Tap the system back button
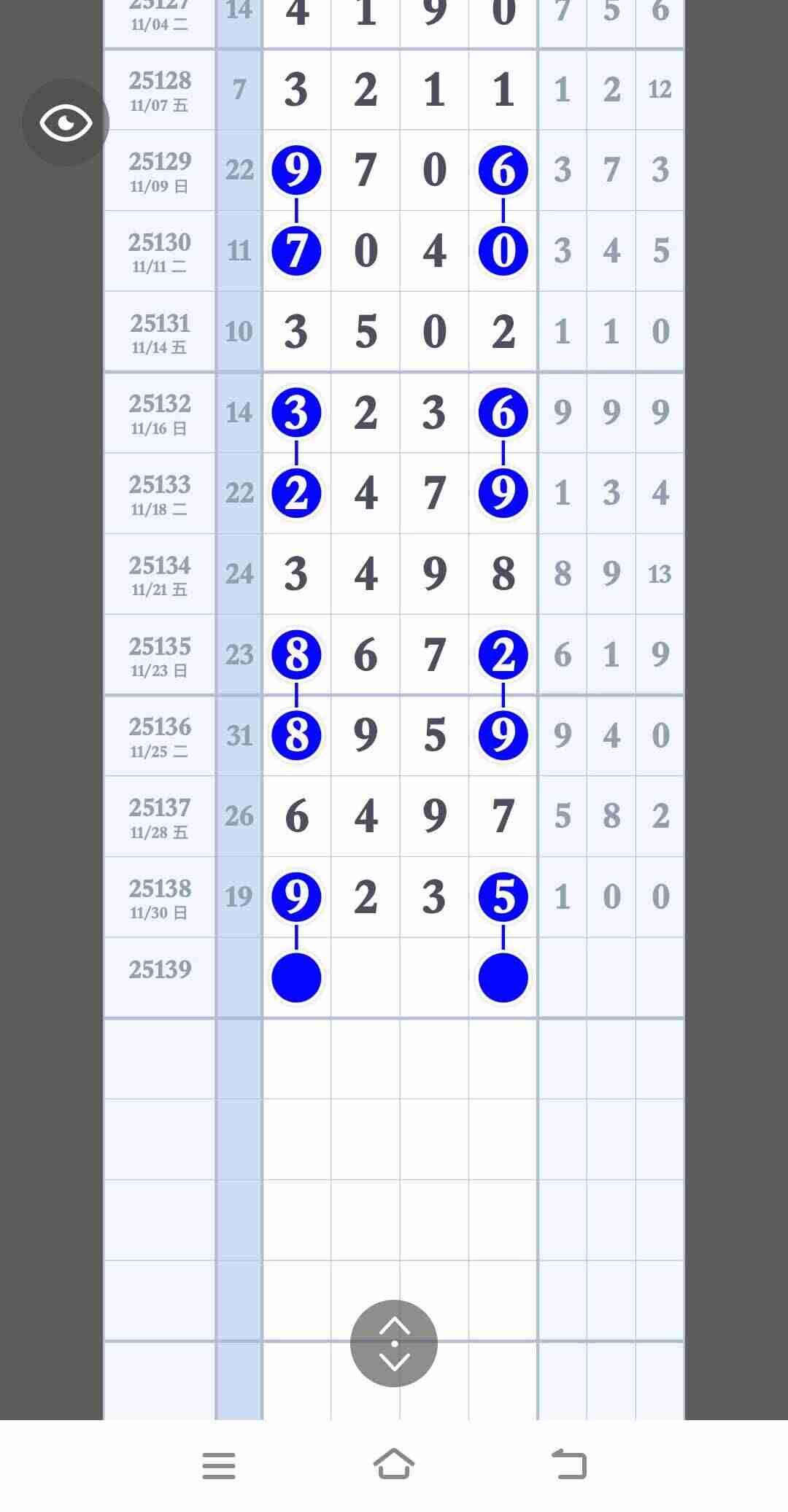The height and width of the screenshot is (1512, 788). 569,1465
